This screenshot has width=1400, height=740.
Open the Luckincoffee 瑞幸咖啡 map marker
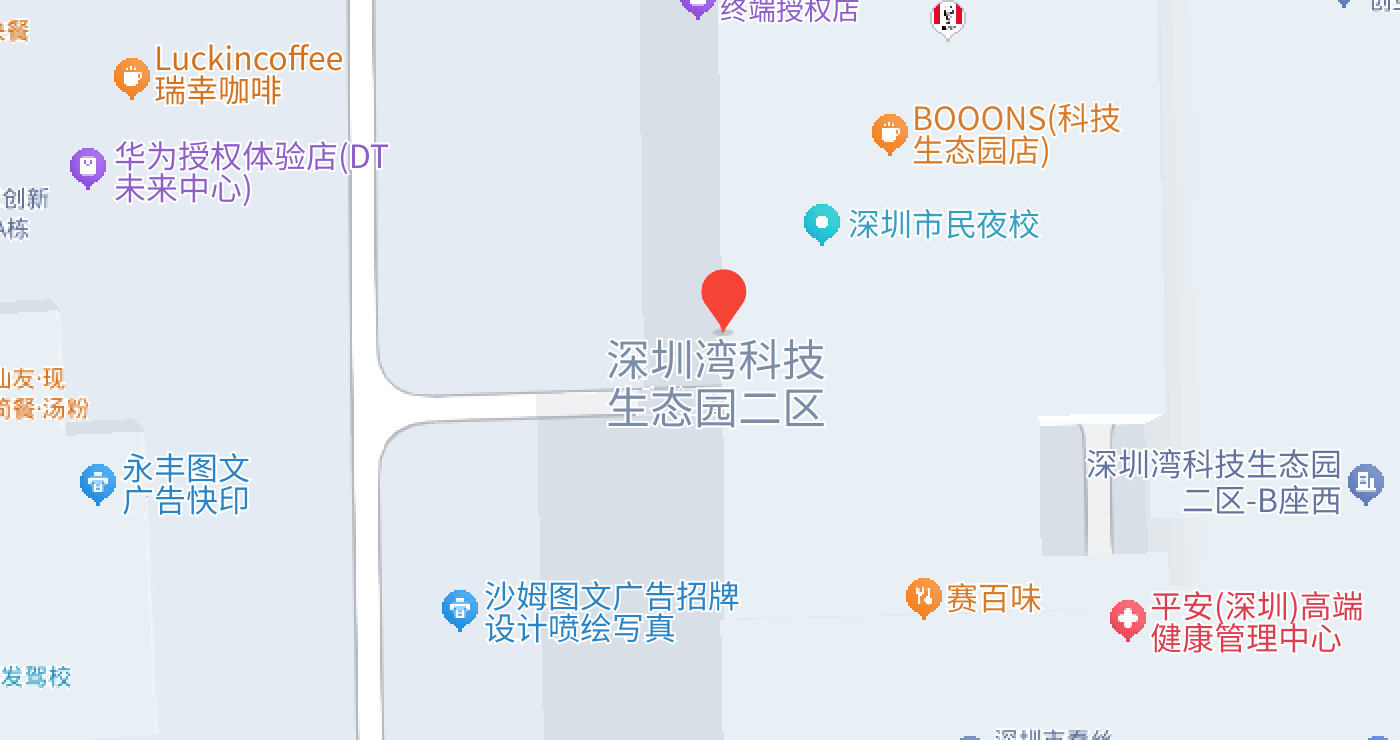(131, 76)
